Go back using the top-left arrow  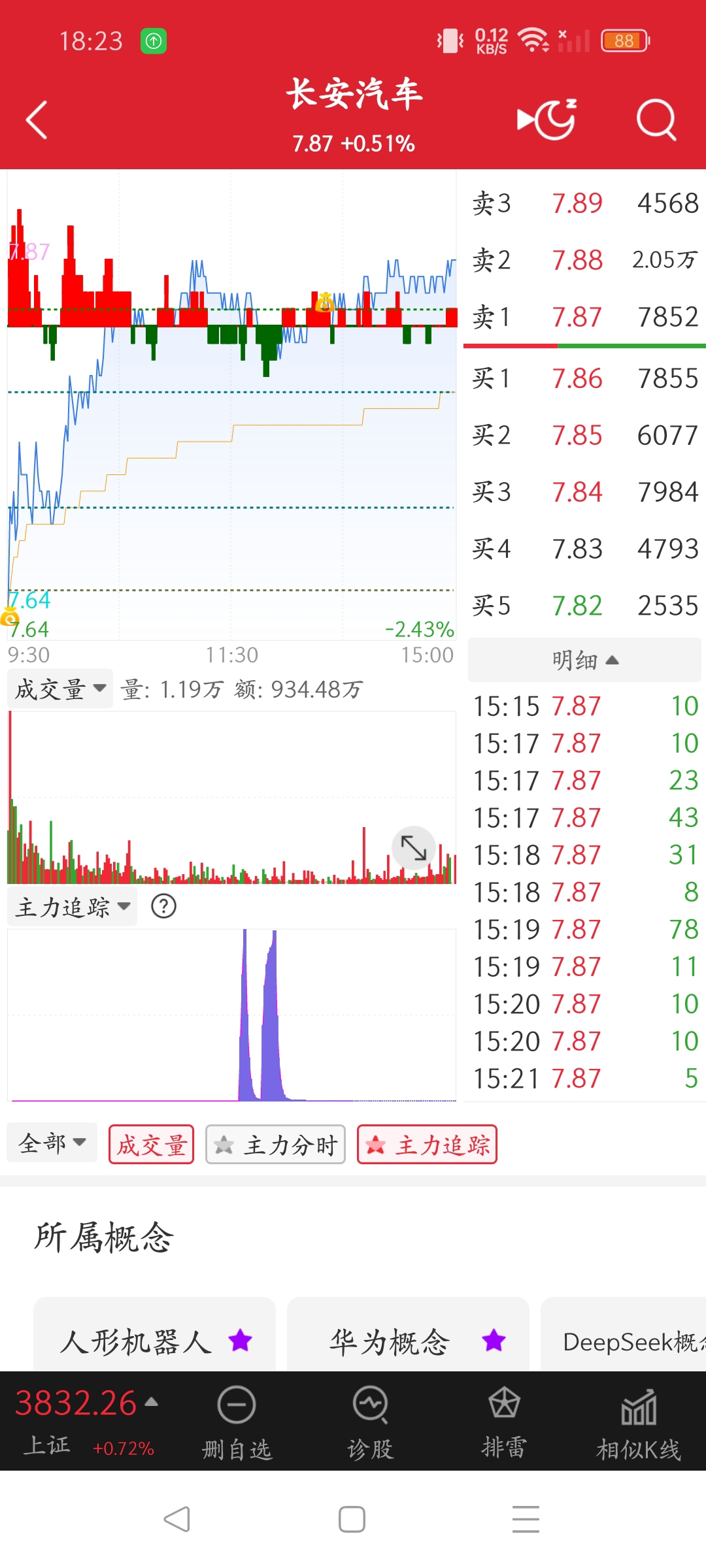point(37,120)
